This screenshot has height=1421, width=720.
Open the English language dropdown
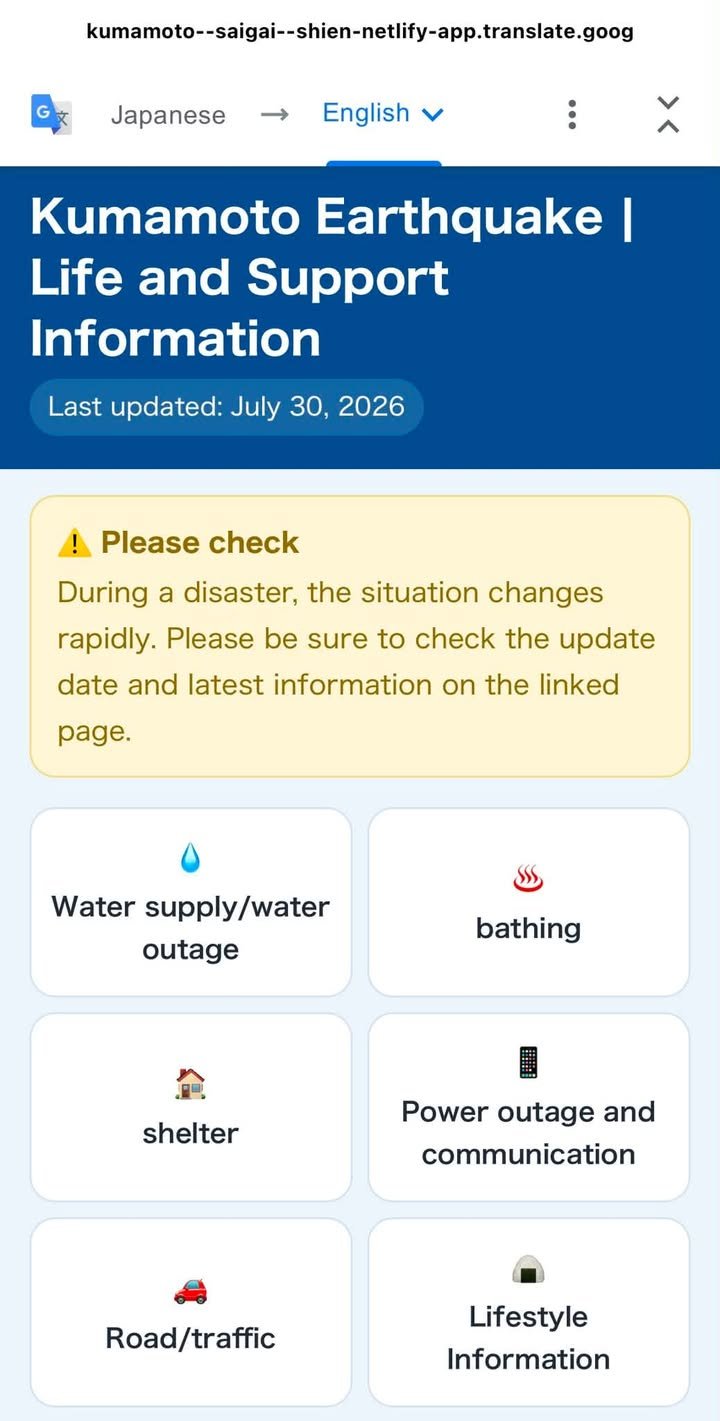[x=382, y=114]
